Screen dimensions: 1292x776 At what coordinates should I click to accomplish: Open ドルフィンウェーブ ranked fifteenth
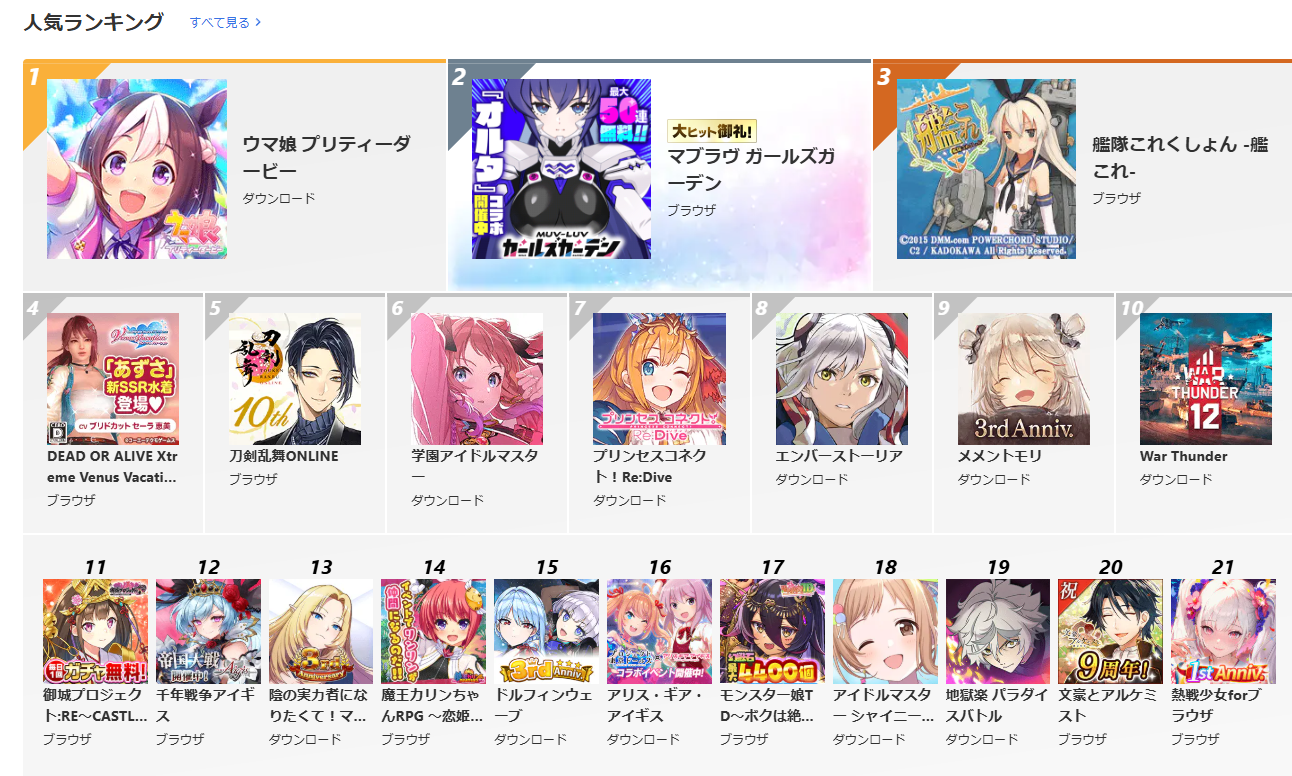[546, 631]
